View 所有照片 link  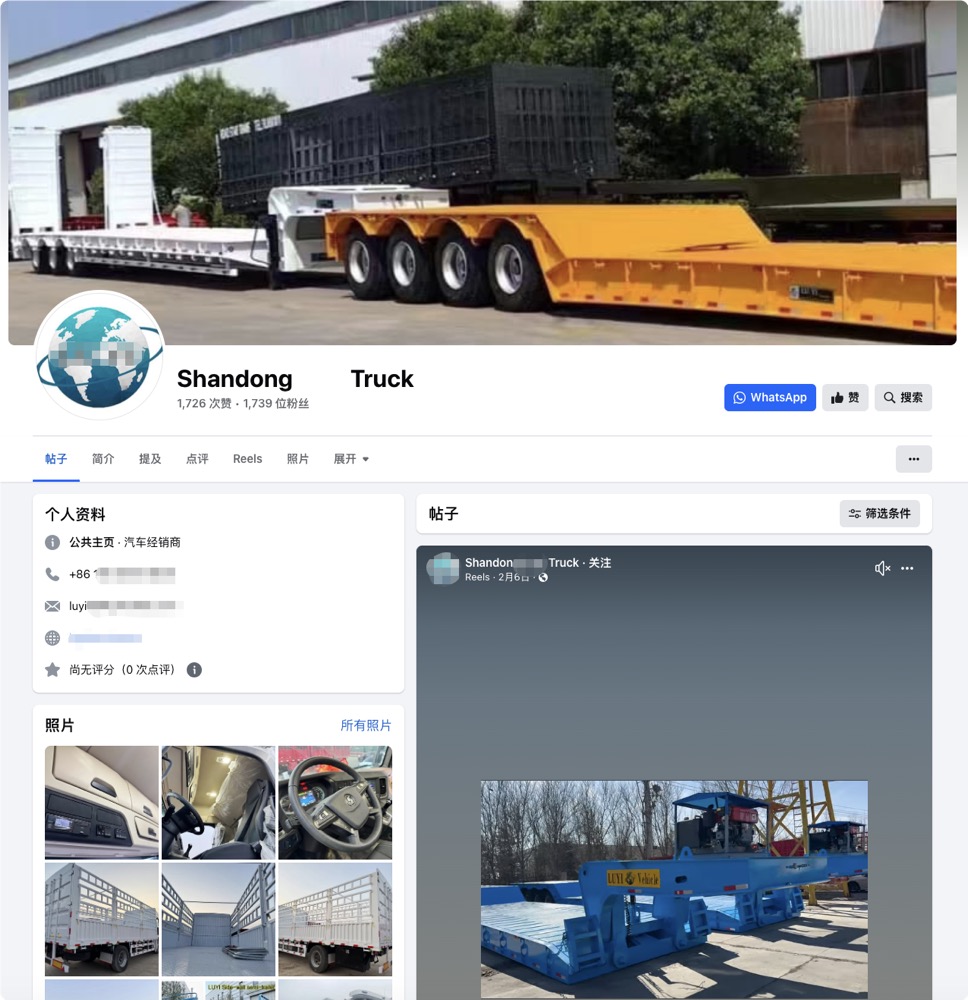(x=365, y=726)
